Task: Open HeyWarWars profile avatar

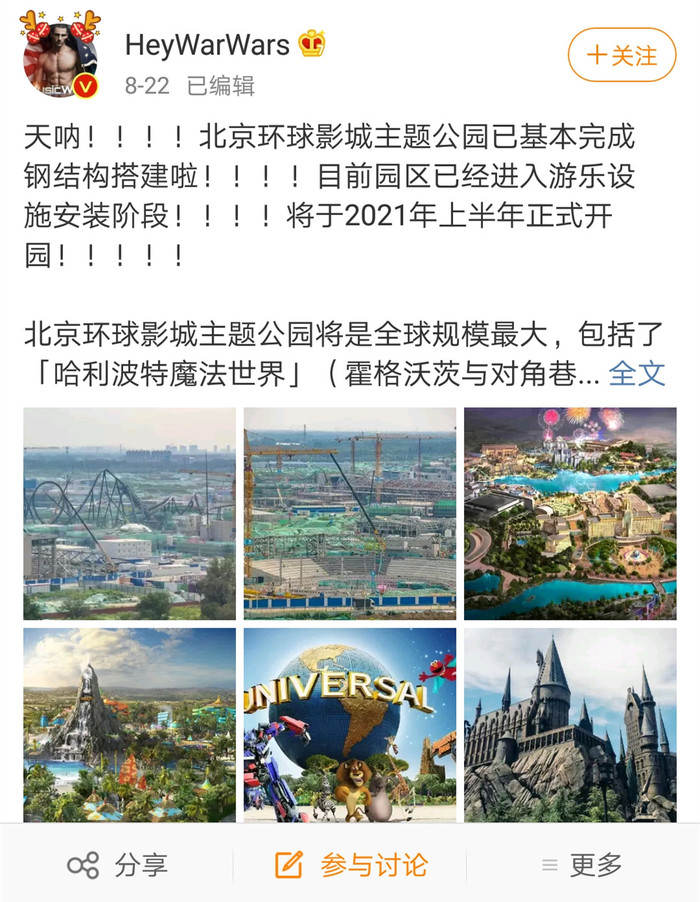Action: [61, 56]
